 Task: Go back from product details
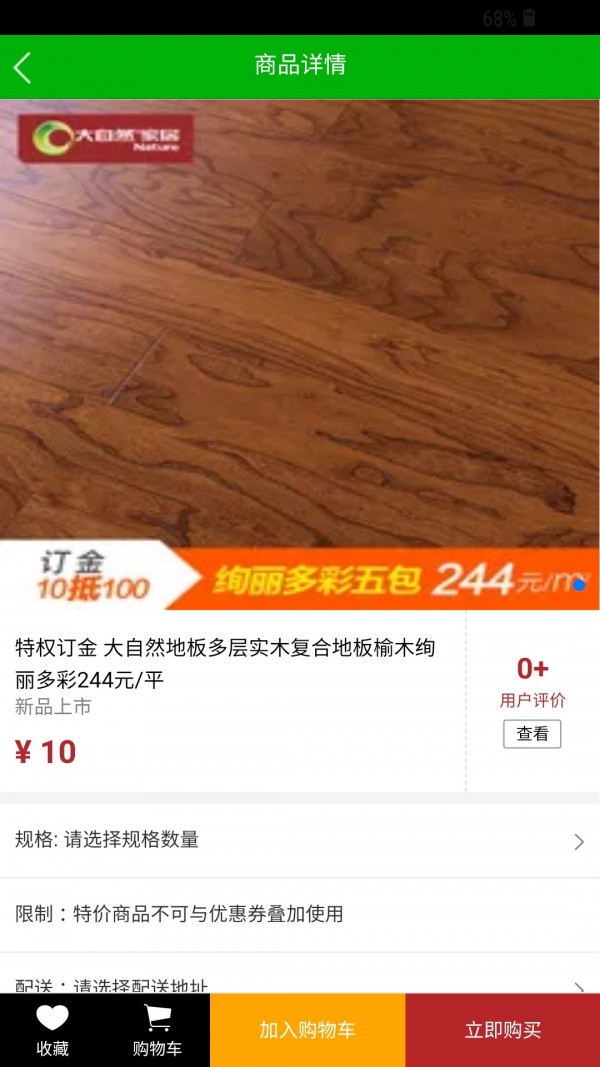[23, 67]
